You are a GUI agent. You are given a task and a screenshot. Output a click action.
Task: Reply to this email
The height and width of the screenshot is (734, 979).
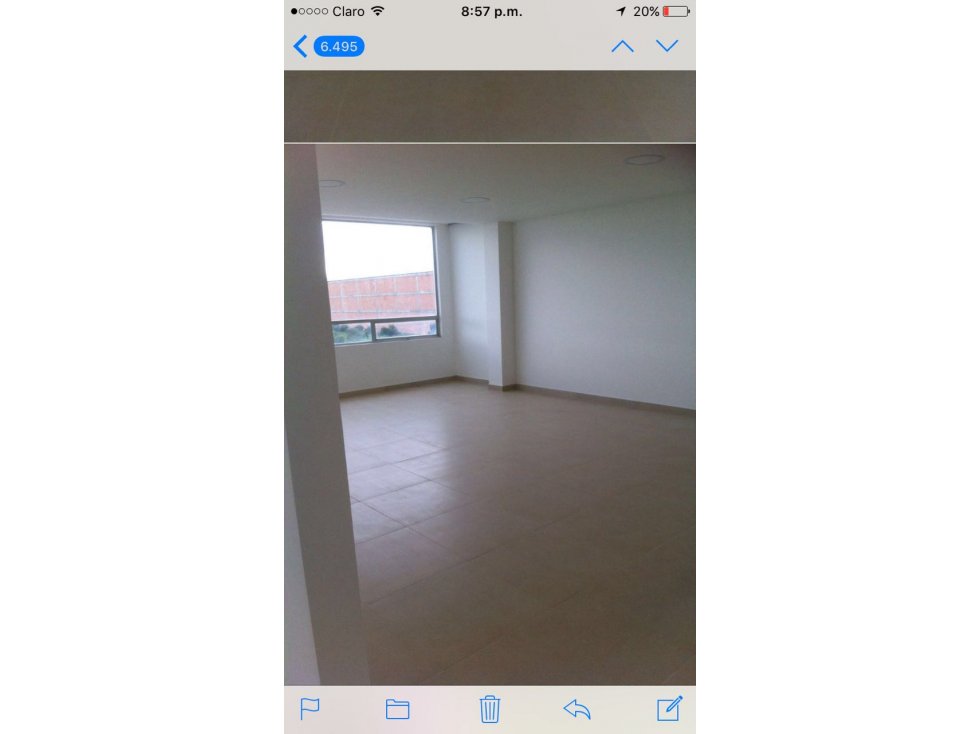[577, 709]
